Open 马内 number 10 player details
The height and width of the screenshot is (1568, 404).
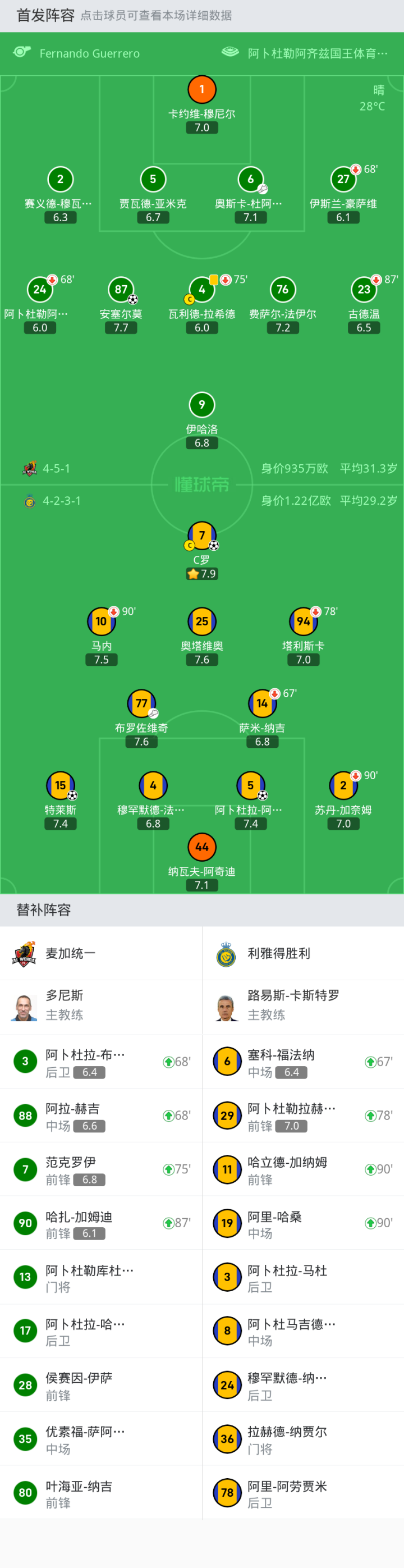(101, 622)
